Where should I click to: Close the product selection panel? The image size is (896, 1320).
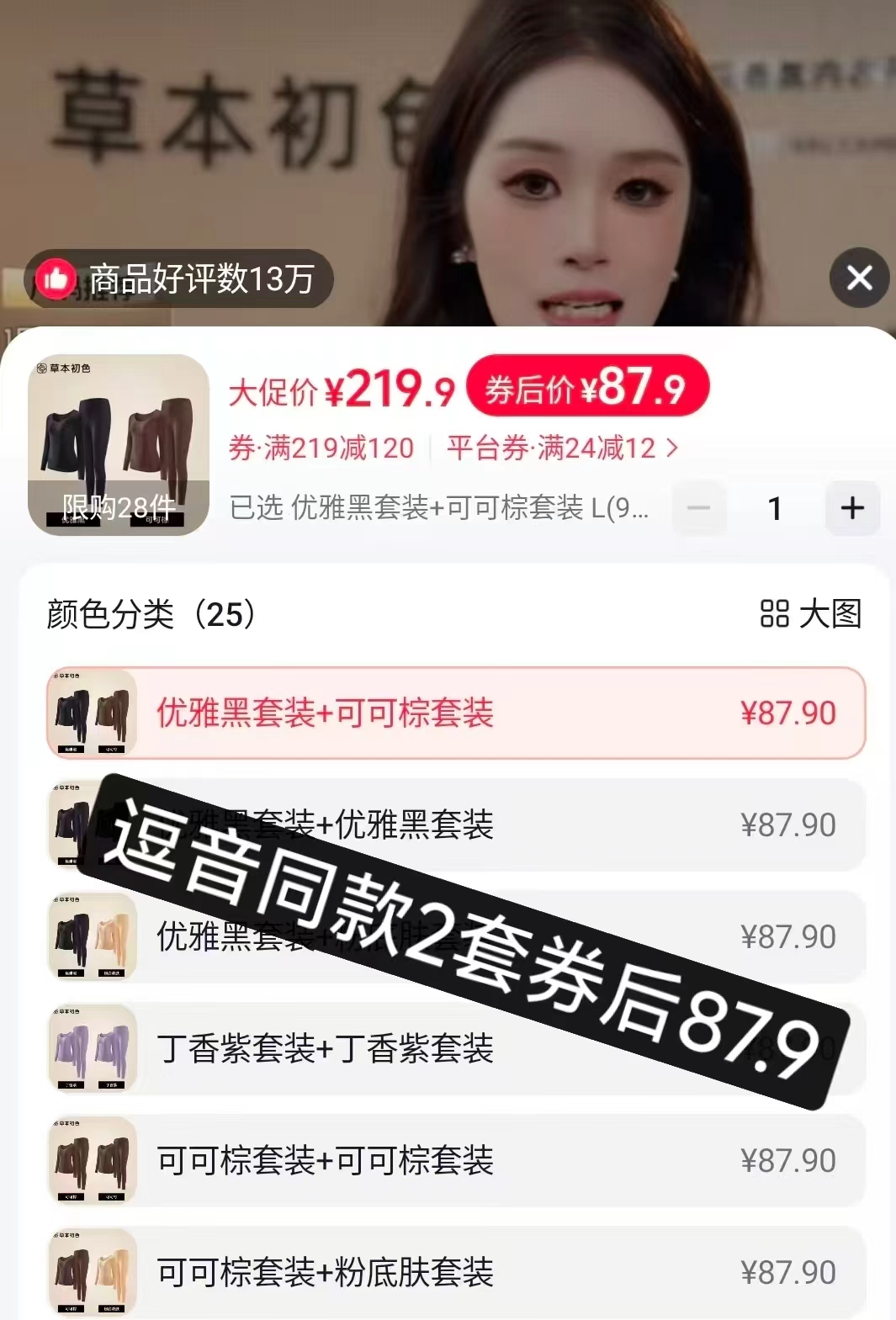coord(859,278)
